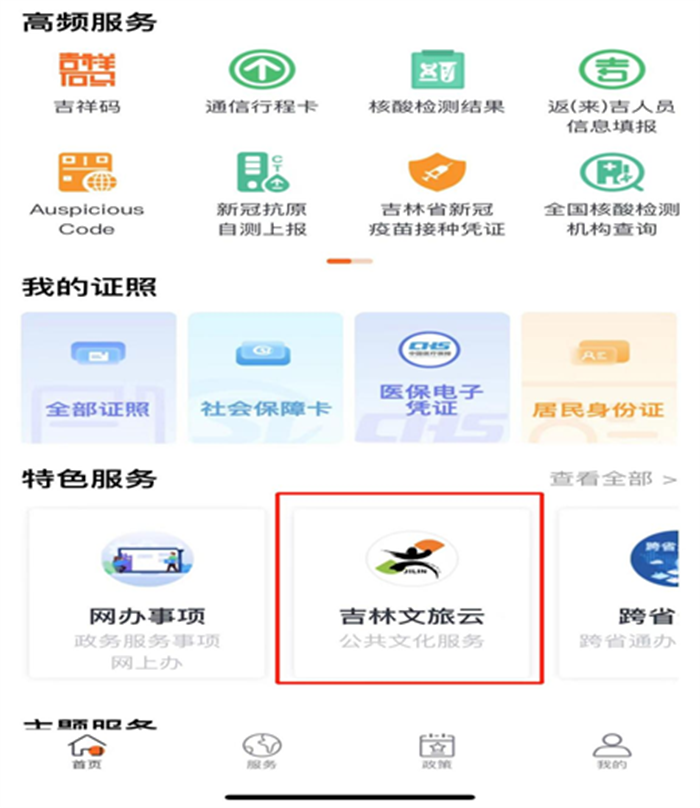
Task: Open 居民身份证 card
Action: pos(599,377)
